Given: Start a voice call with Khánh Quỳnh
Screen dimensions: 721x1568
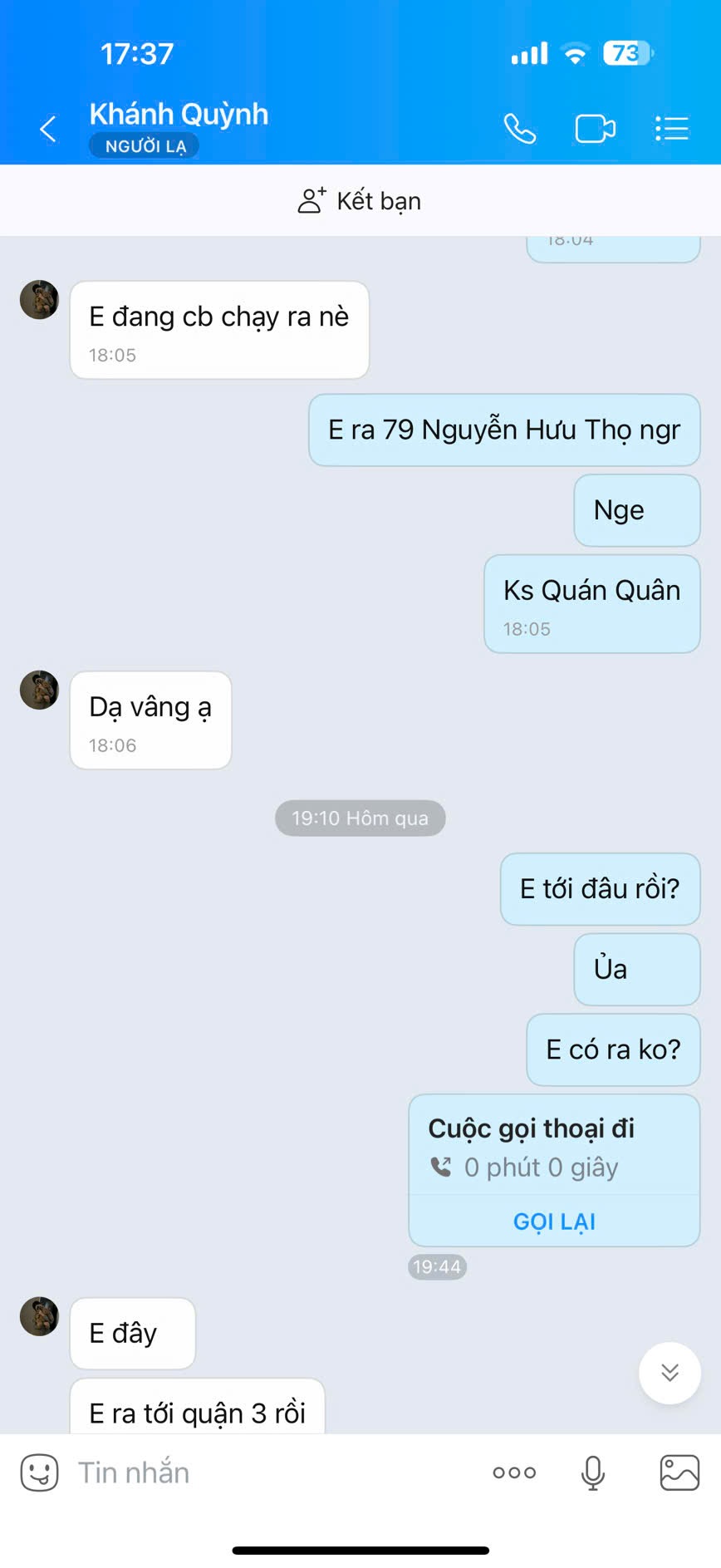Looking at the screenshot, I should pyautogui.click(x=520, y=129).
